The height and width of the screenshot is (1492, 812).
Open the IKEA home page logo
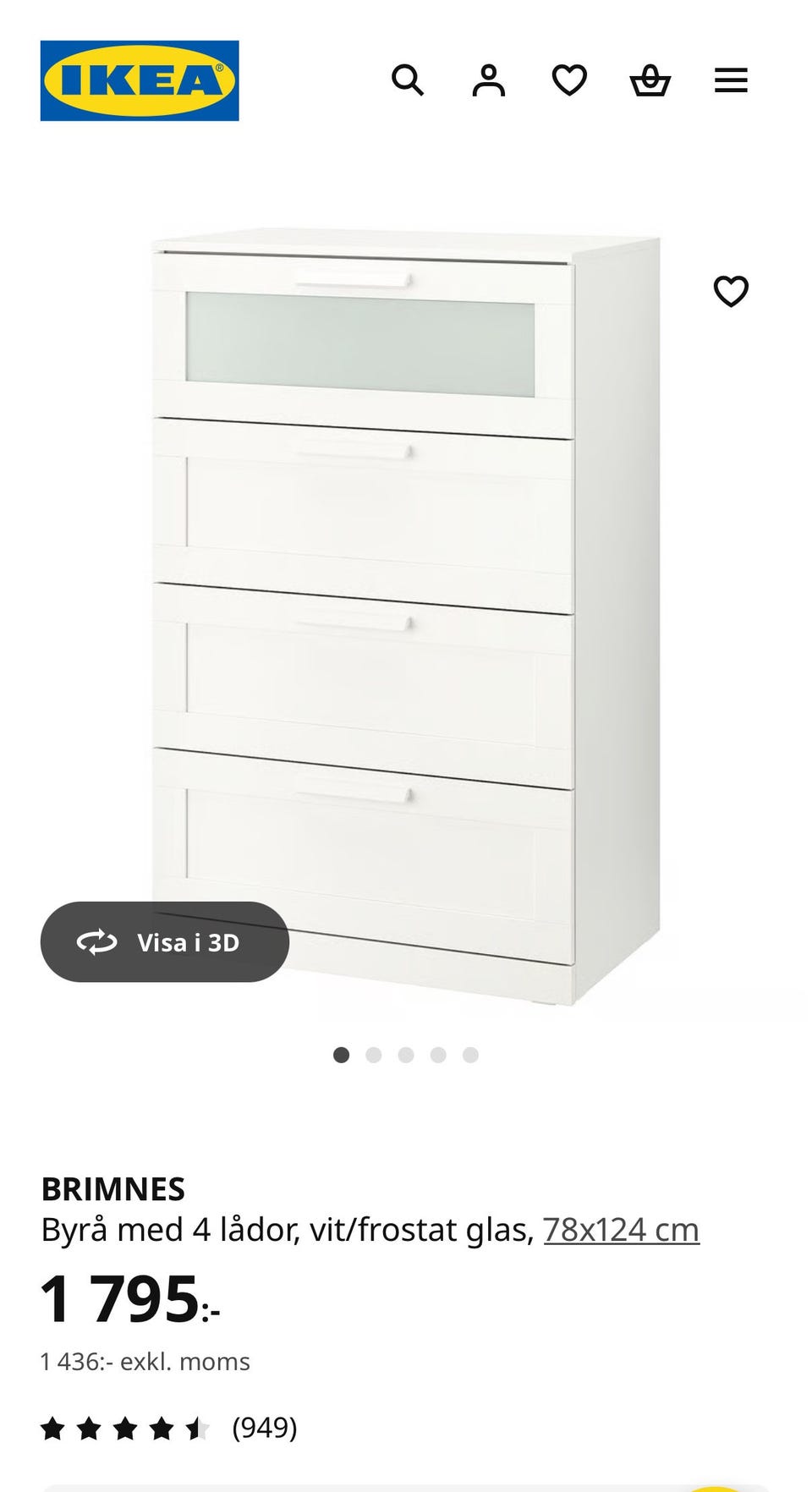click(x=140, y=80)
